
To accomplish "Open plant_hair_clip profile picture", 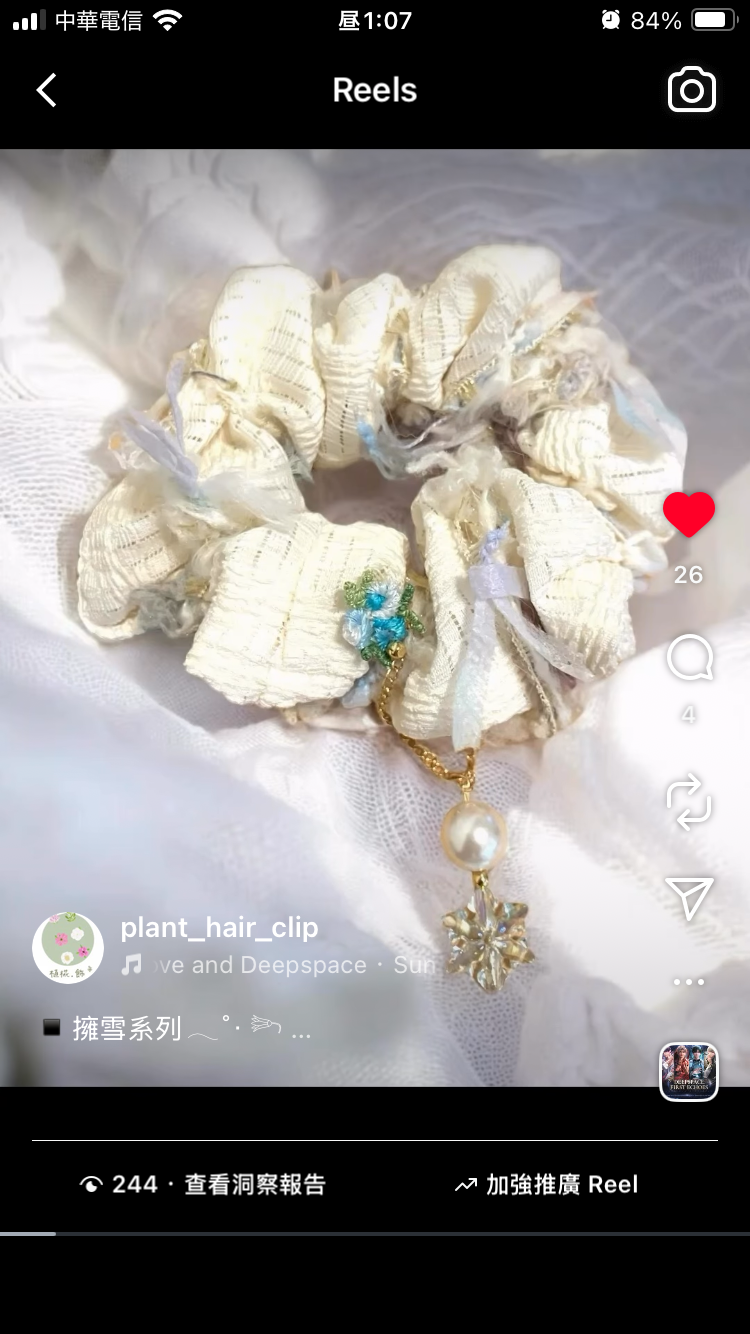I will [x=68, y=947].
